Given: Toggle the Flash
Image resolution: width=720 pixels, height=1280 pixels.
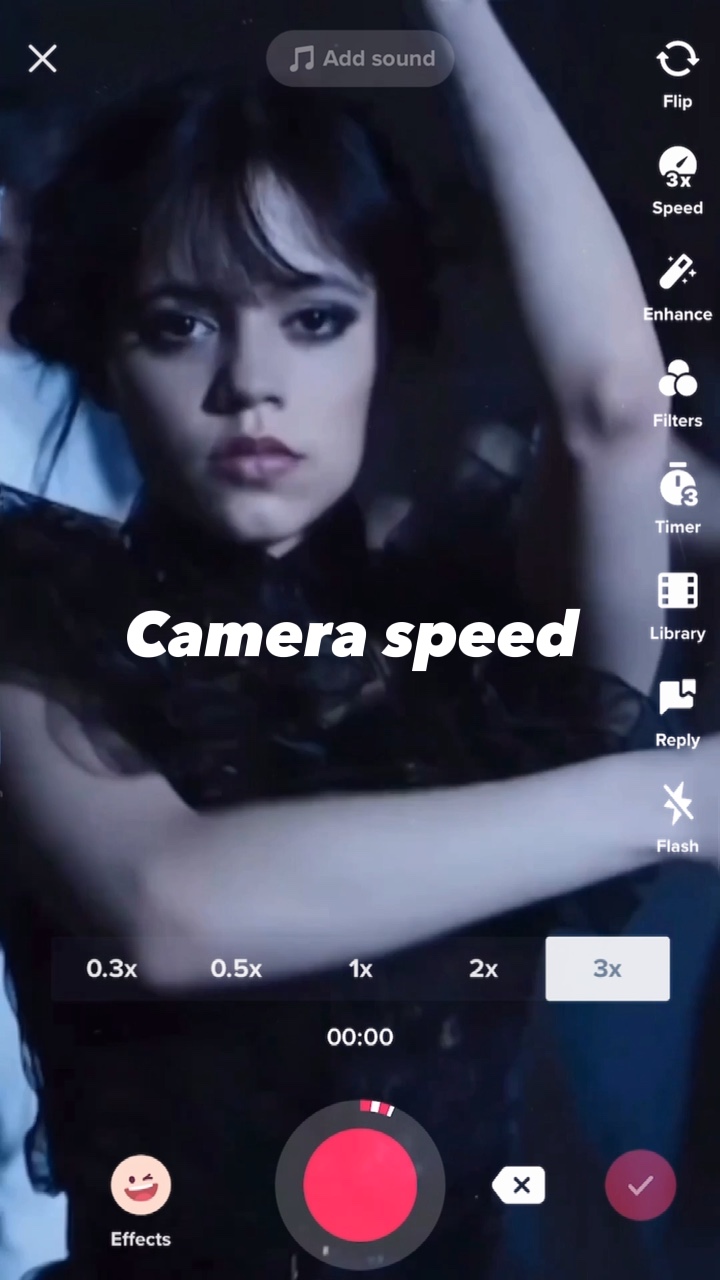Looking at the screenshot, I should pyautogui.click(x=677, y=819).
